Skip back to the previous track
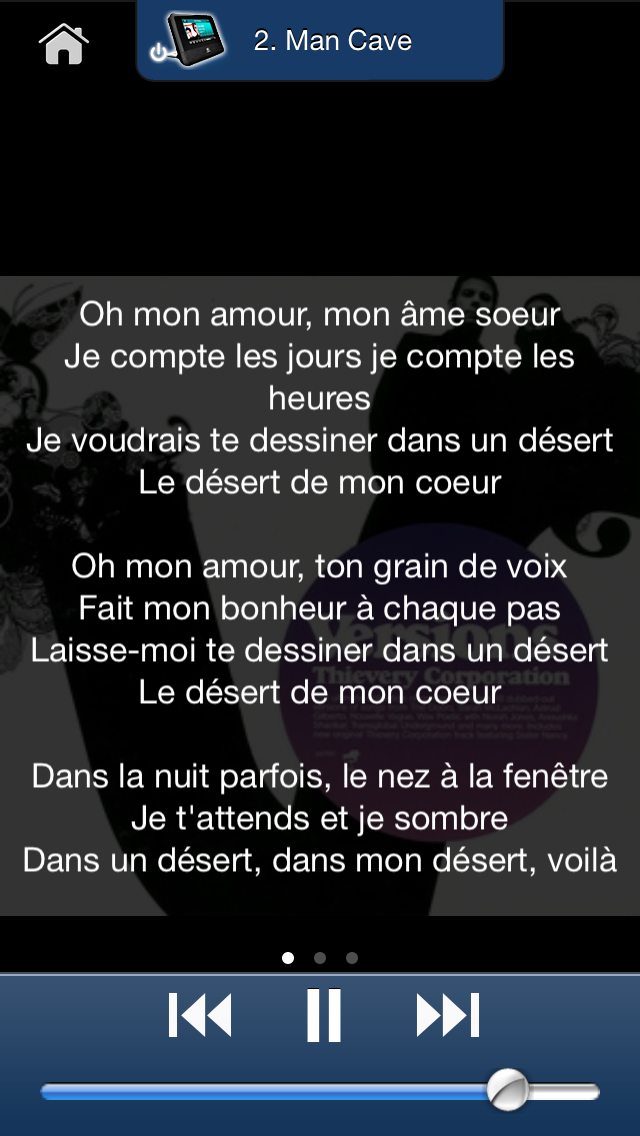The image size is (640, 1136). coord(200,1015)
